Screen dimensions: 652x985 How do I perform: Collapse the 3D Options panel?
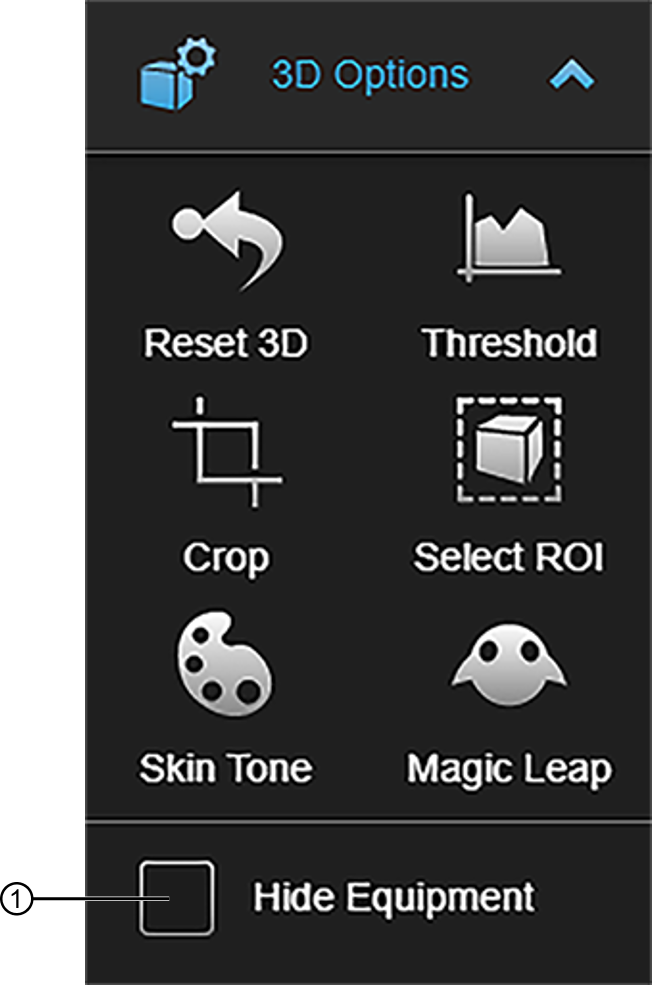(x=571, y=77)
